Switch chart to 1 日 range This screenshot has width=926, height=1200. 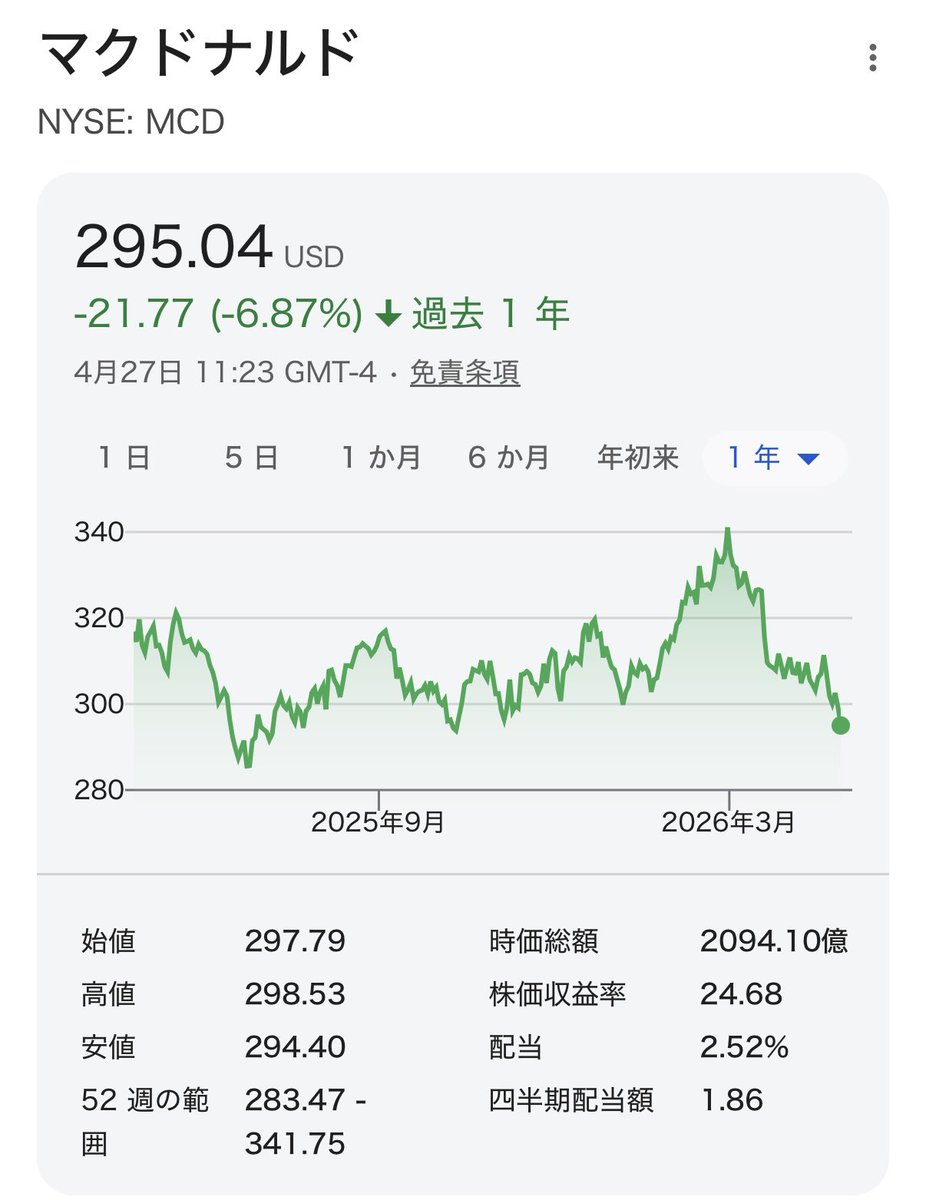point(124,458)
